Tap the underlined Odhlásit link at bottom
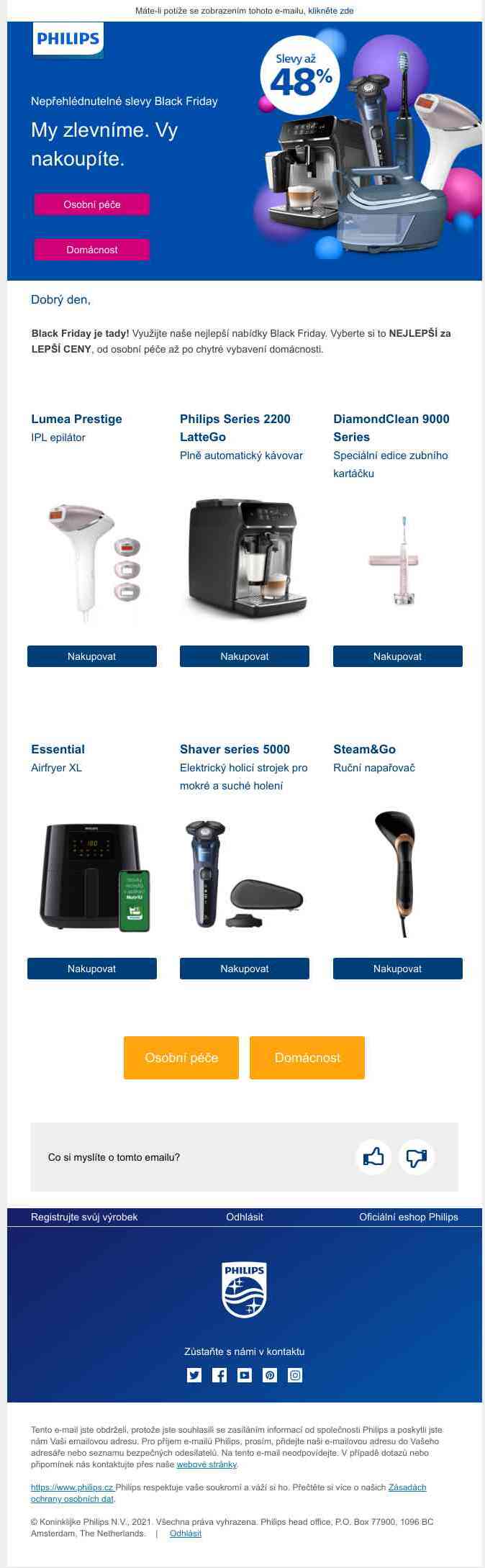 click(186, 1533)
